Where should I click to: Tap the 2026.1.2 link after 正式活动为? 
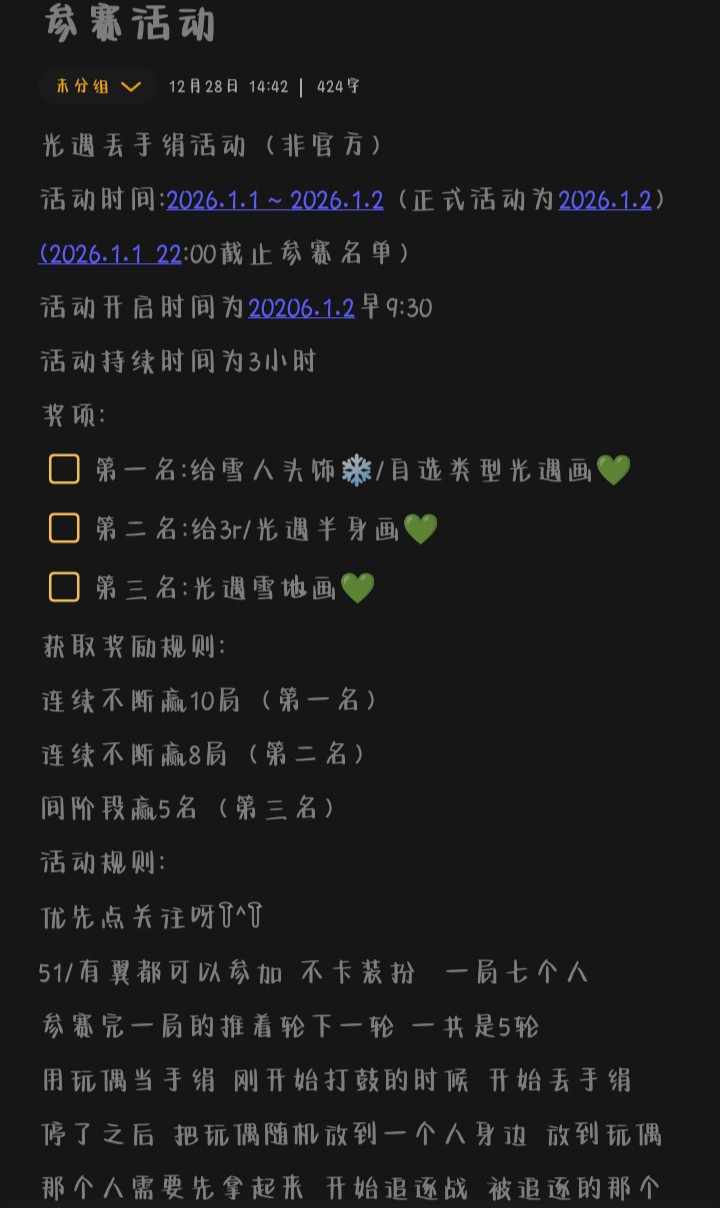[x=605, y=200]
